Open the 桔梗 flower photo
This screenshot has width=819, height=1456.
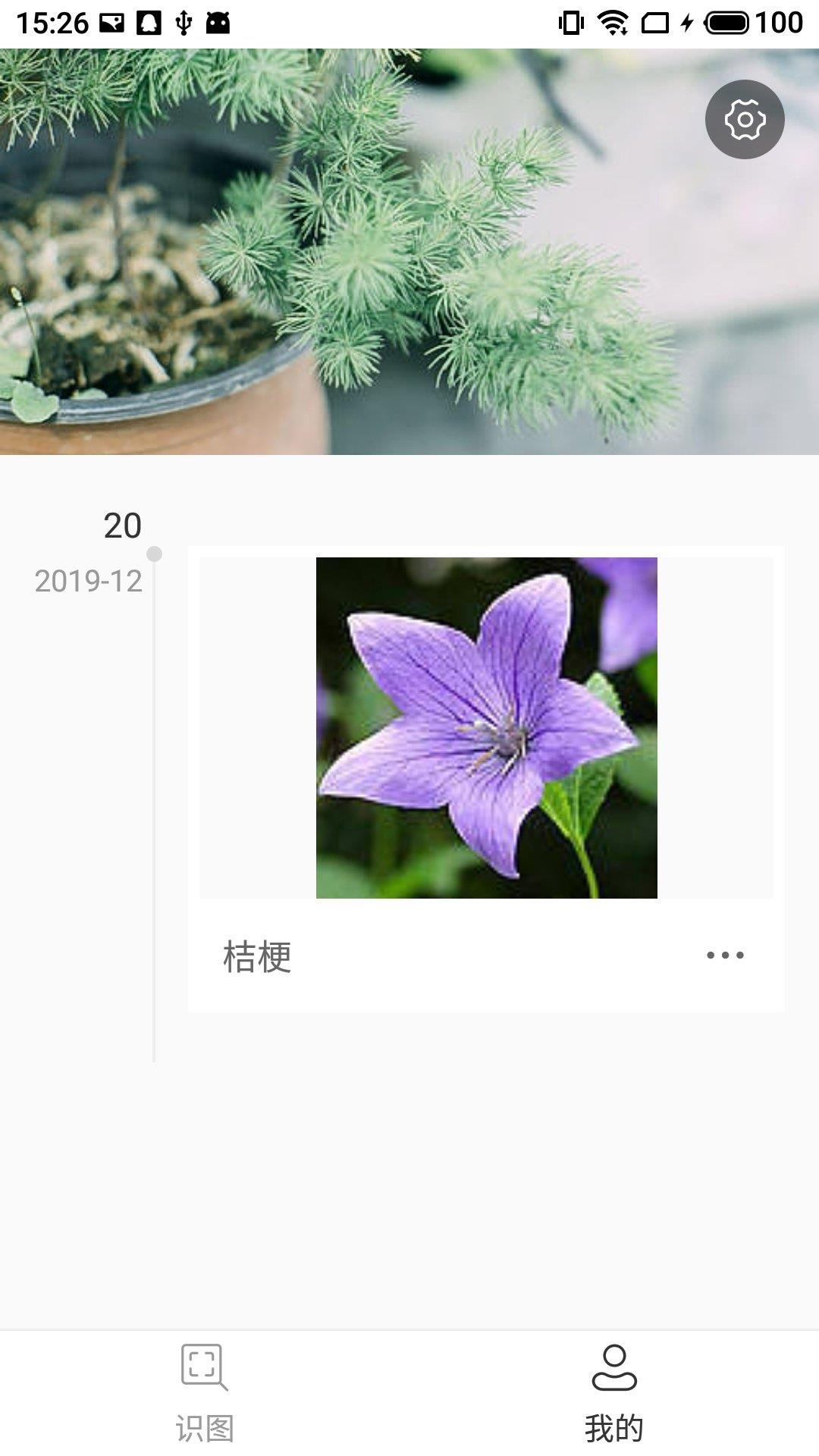point(486,727)
